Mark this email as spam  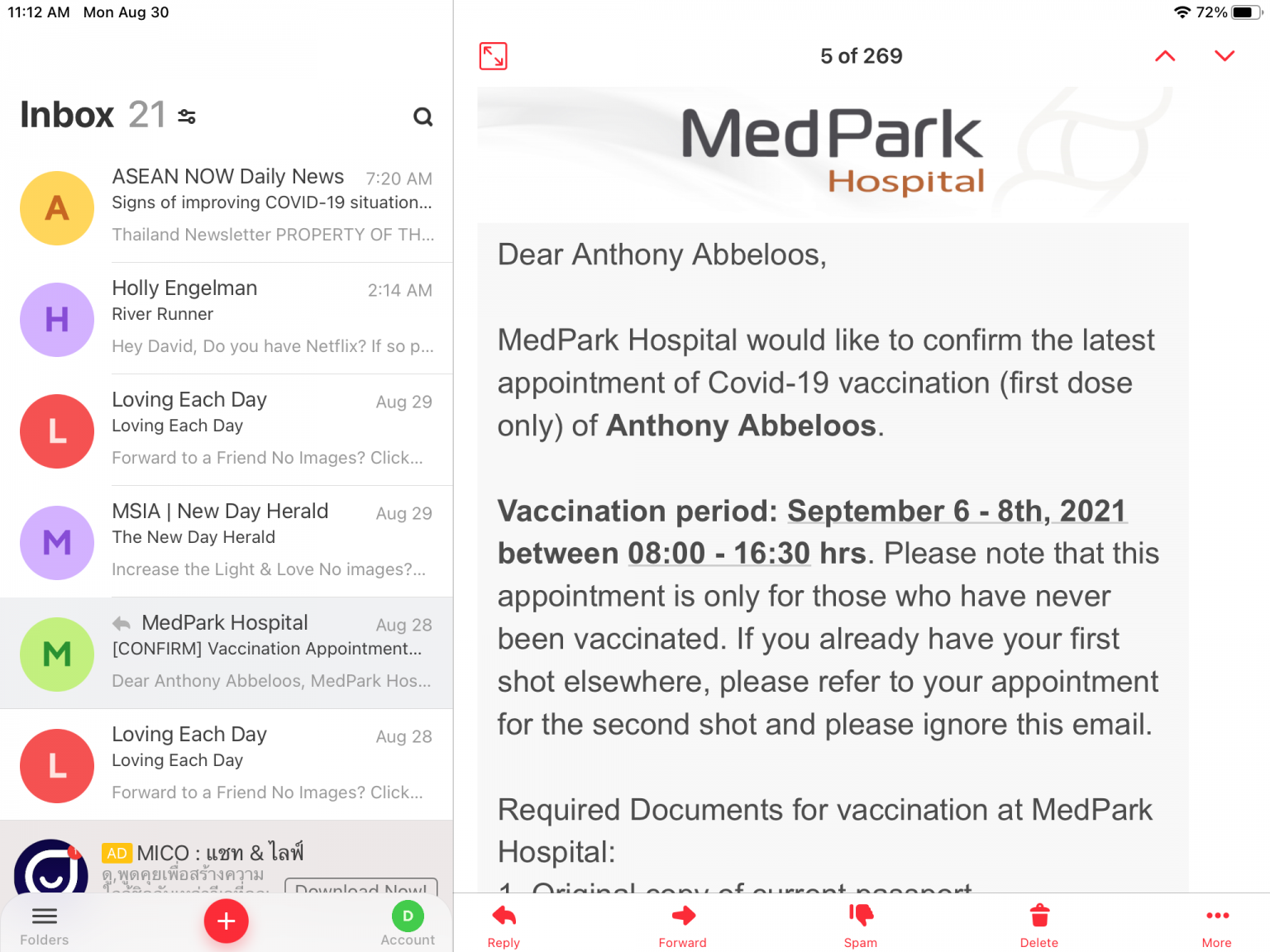(861, 924)
